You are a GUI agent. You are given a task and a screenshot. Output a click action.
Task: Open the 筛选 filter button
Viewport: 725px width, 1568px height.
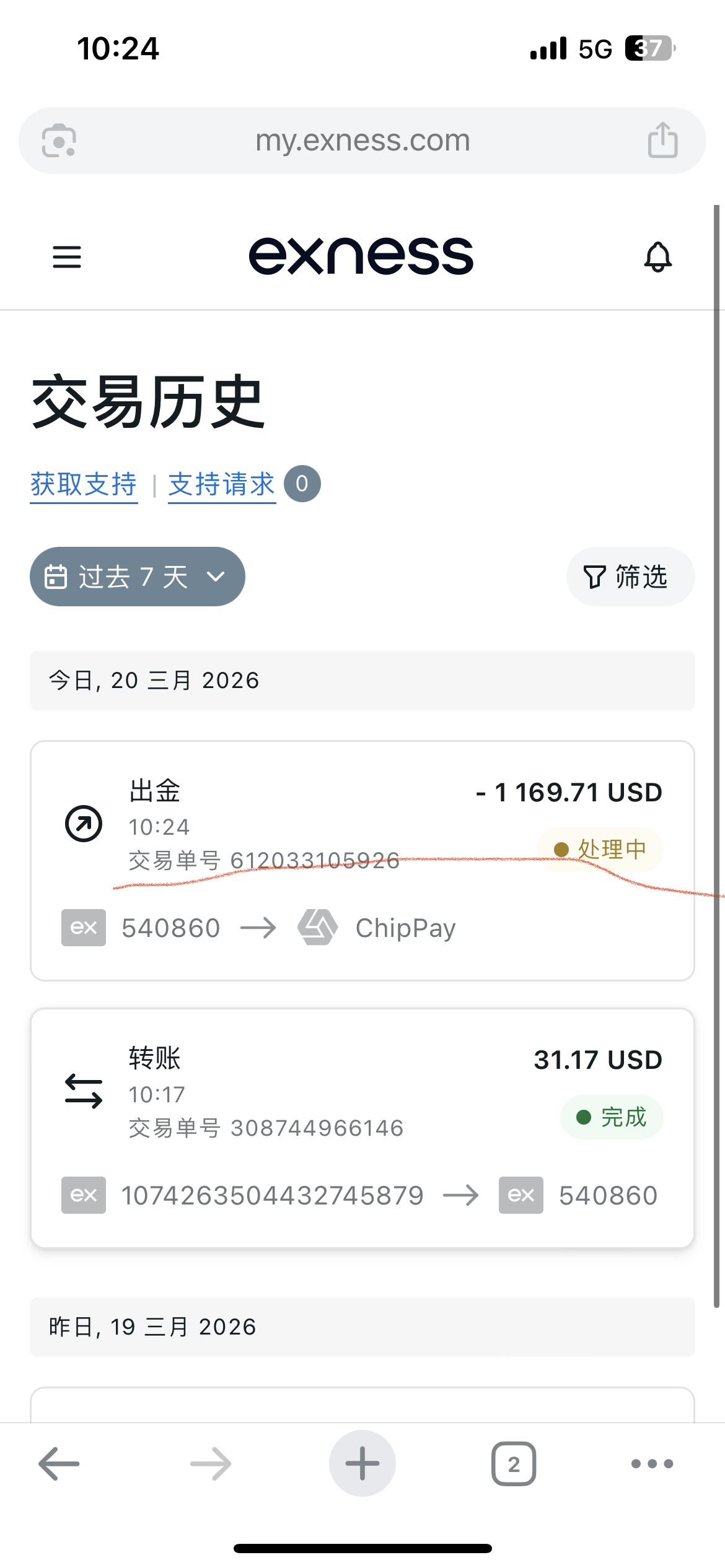630,577
